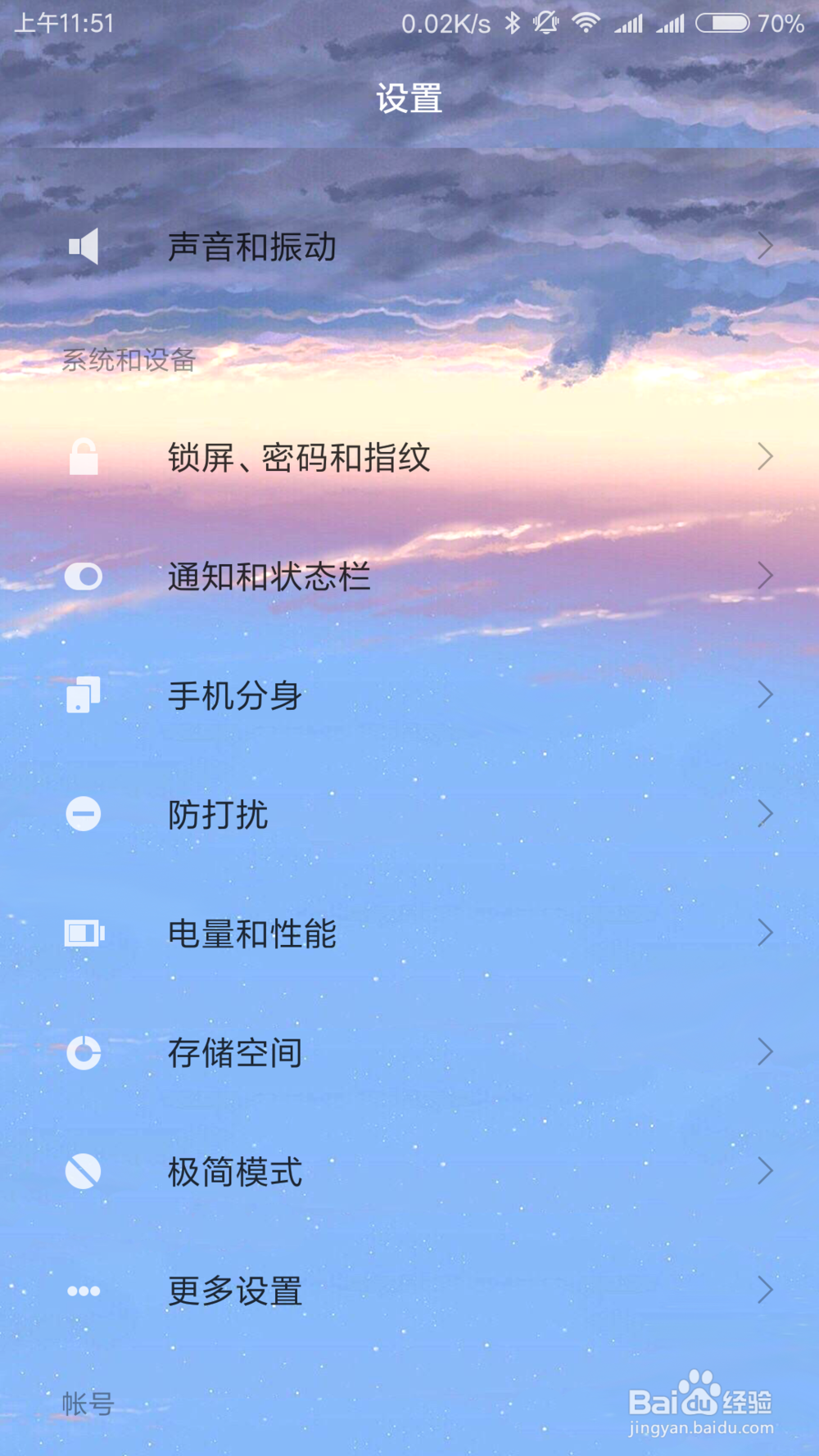
Task: Open 电量和性能 settings
Action: 409,932
